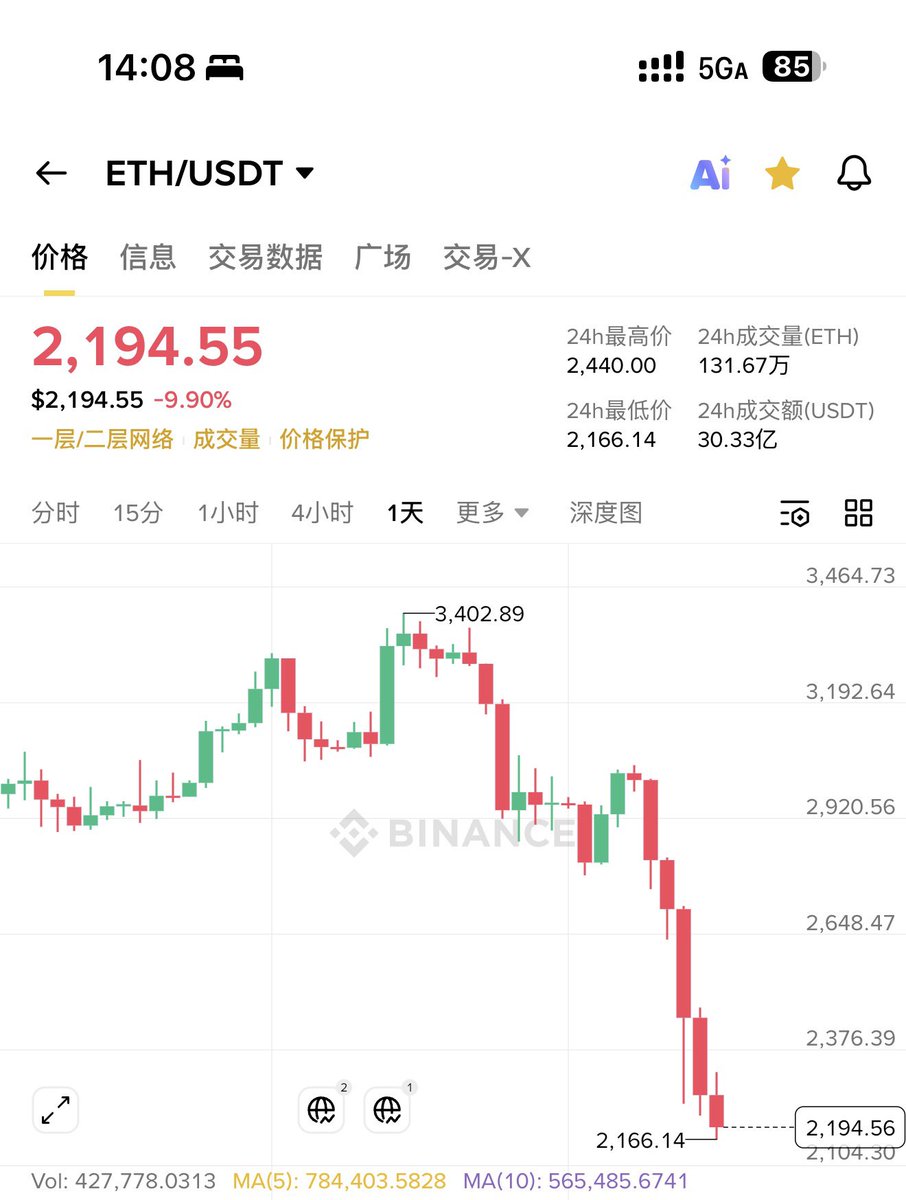Tap the 价格保护 tag

tap(324, 439)
